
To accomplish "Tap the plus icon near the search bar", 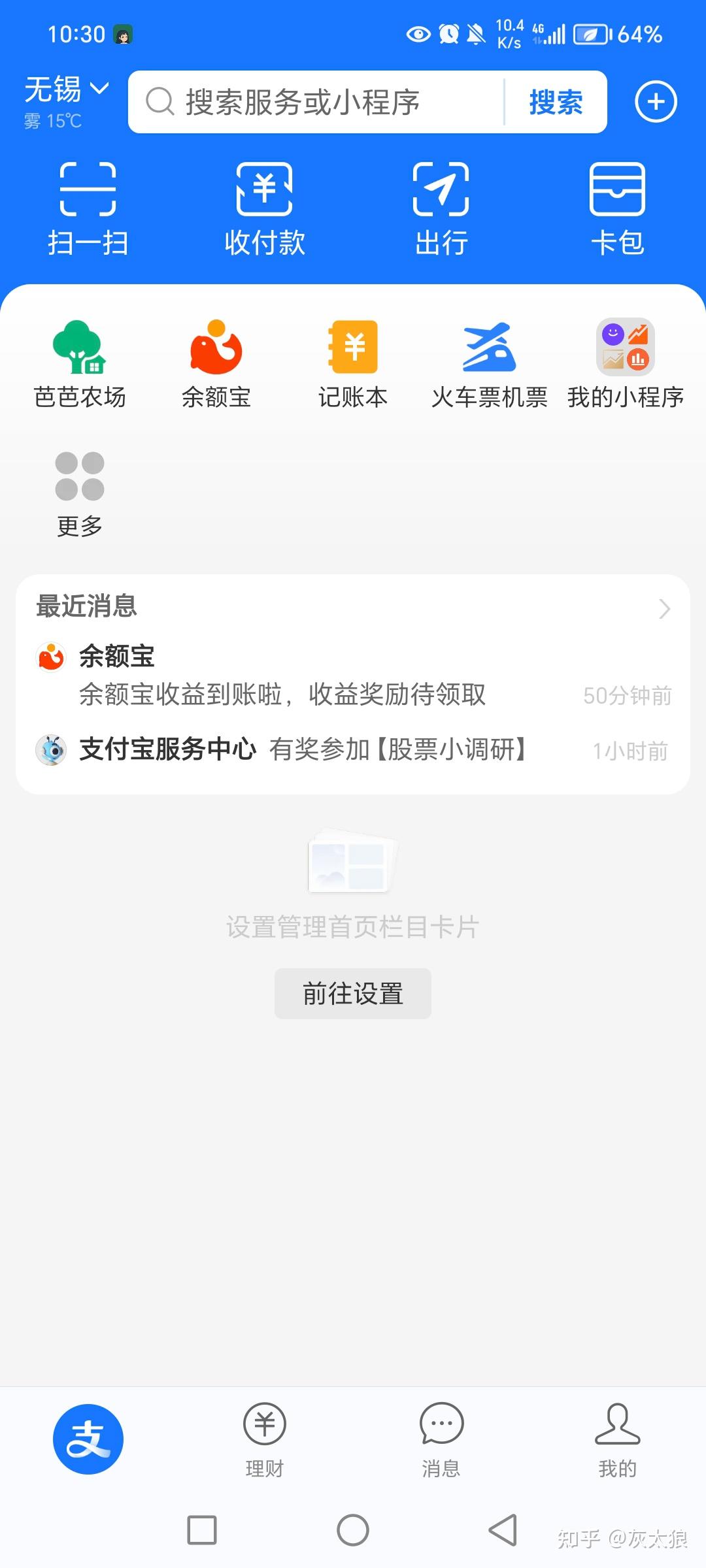I will coord(656,102).
